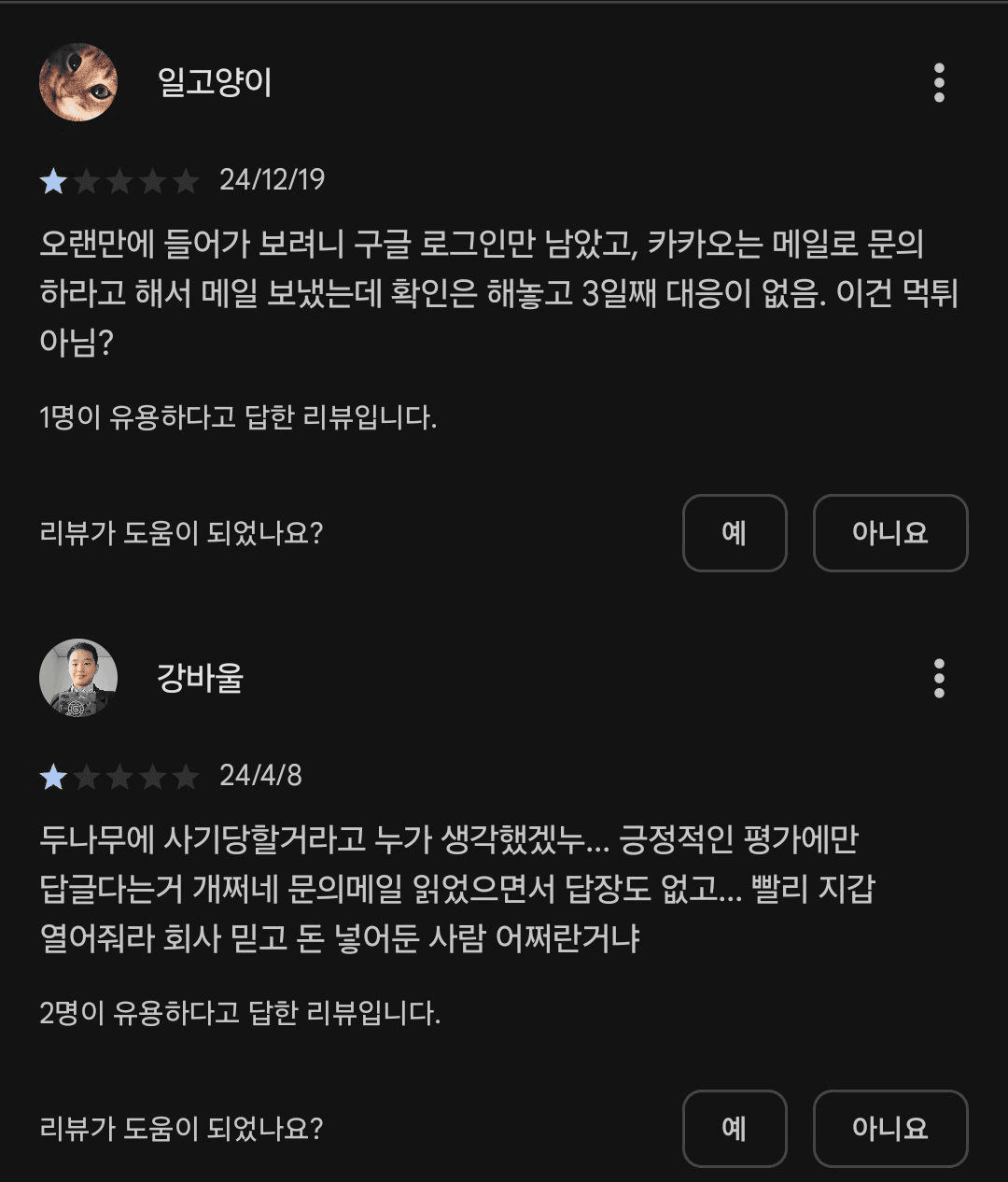Open overflow menu on 일고양이's review
Screen dimensions: 1008x1182
[939, 83]
